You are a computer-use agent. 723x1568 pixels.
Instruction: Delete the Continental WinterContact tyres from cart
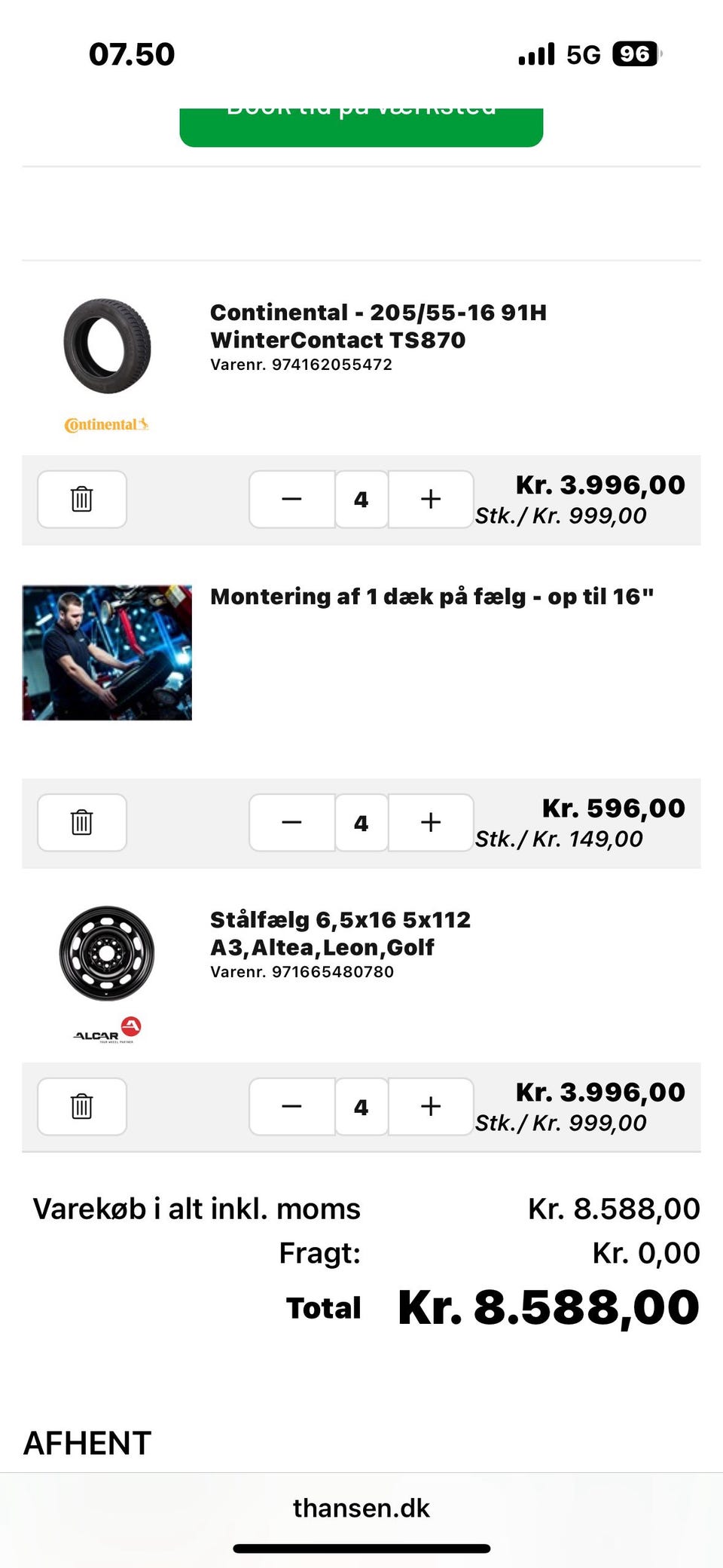coord(82,500)
